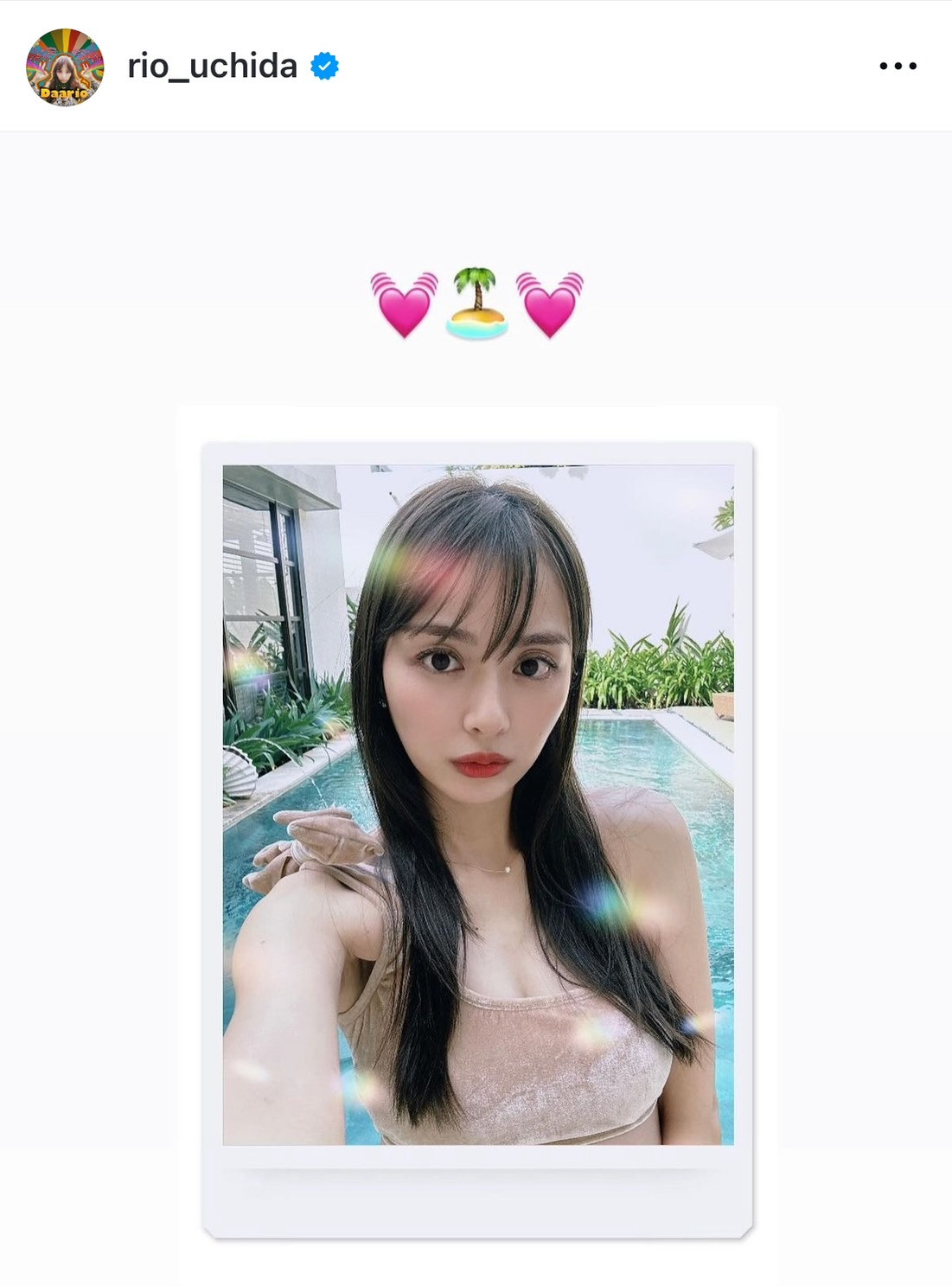Open the post's three-dot overflow menu
This screenshot has width=952, height=1286.
click(x=898, y=66)
